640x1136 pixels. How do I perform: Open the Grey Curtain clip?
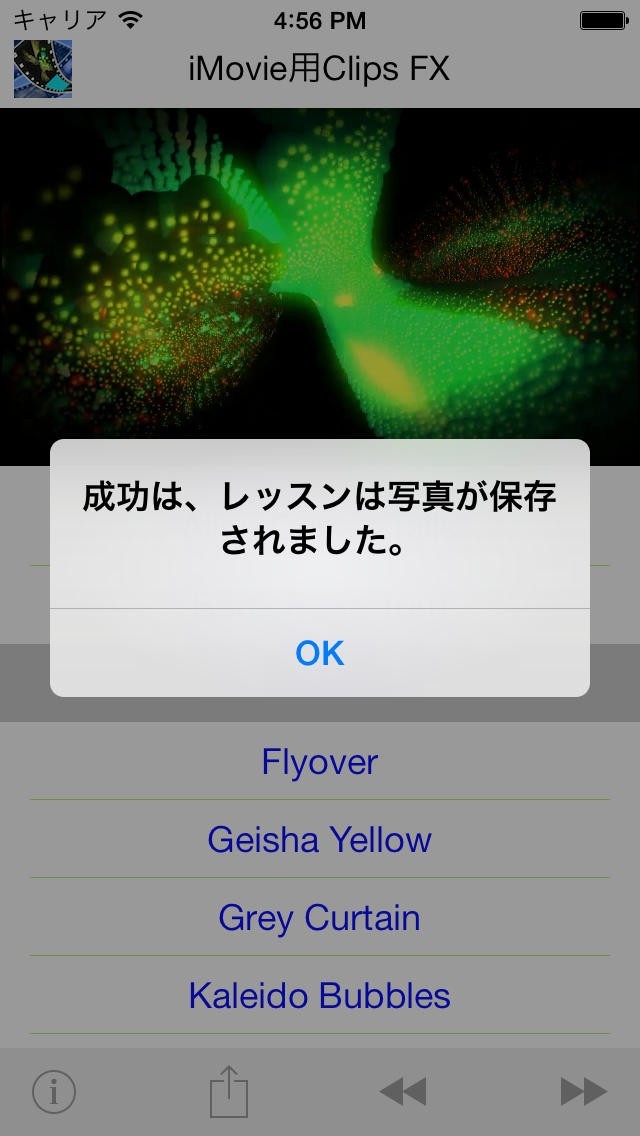pyautogui.click(x=320, y=918)
